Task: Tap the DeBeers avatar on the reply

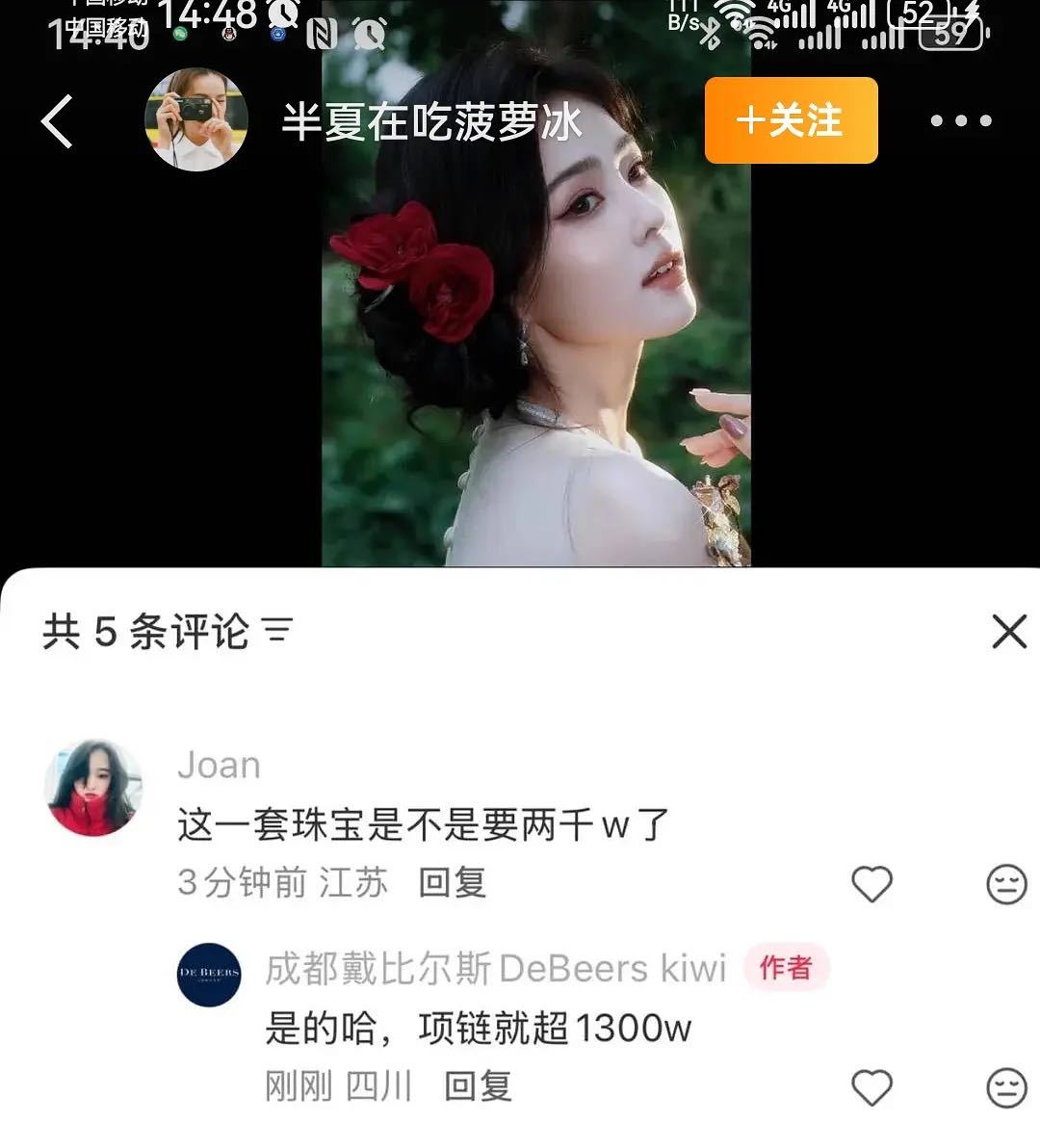Action: 208,976
